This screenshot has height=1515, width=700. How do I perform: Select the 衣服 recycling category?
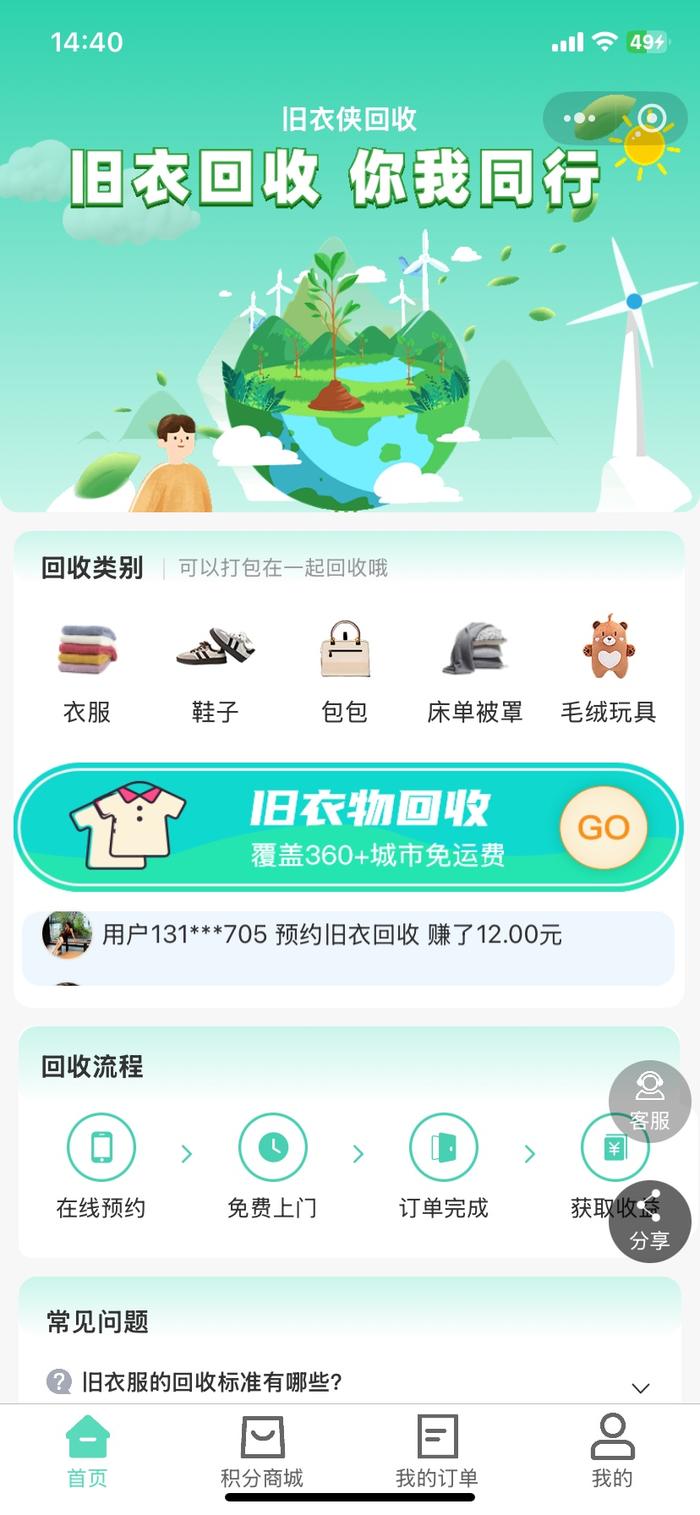[x=87, y=671]
